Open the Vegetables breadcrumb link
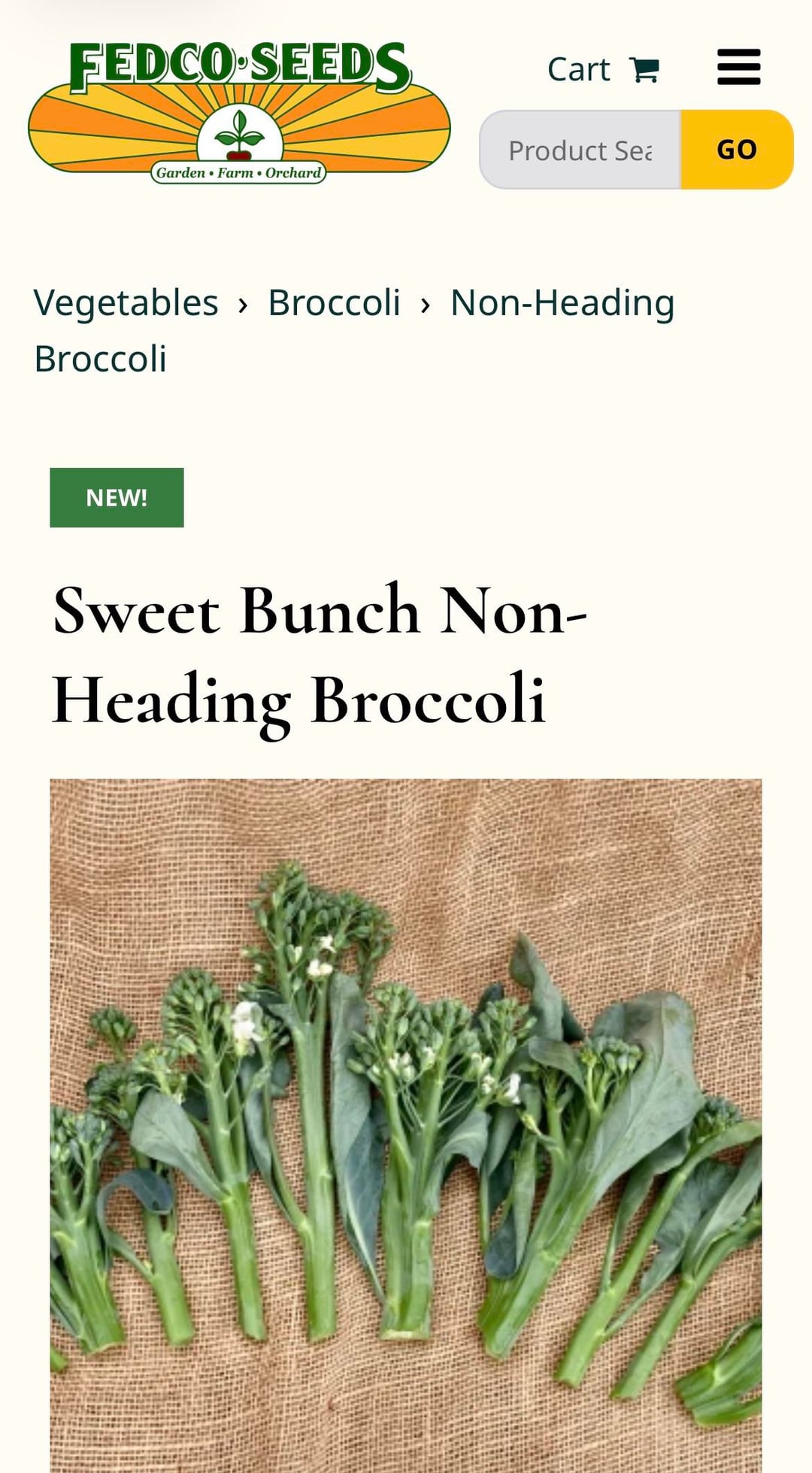 (126, 303)
